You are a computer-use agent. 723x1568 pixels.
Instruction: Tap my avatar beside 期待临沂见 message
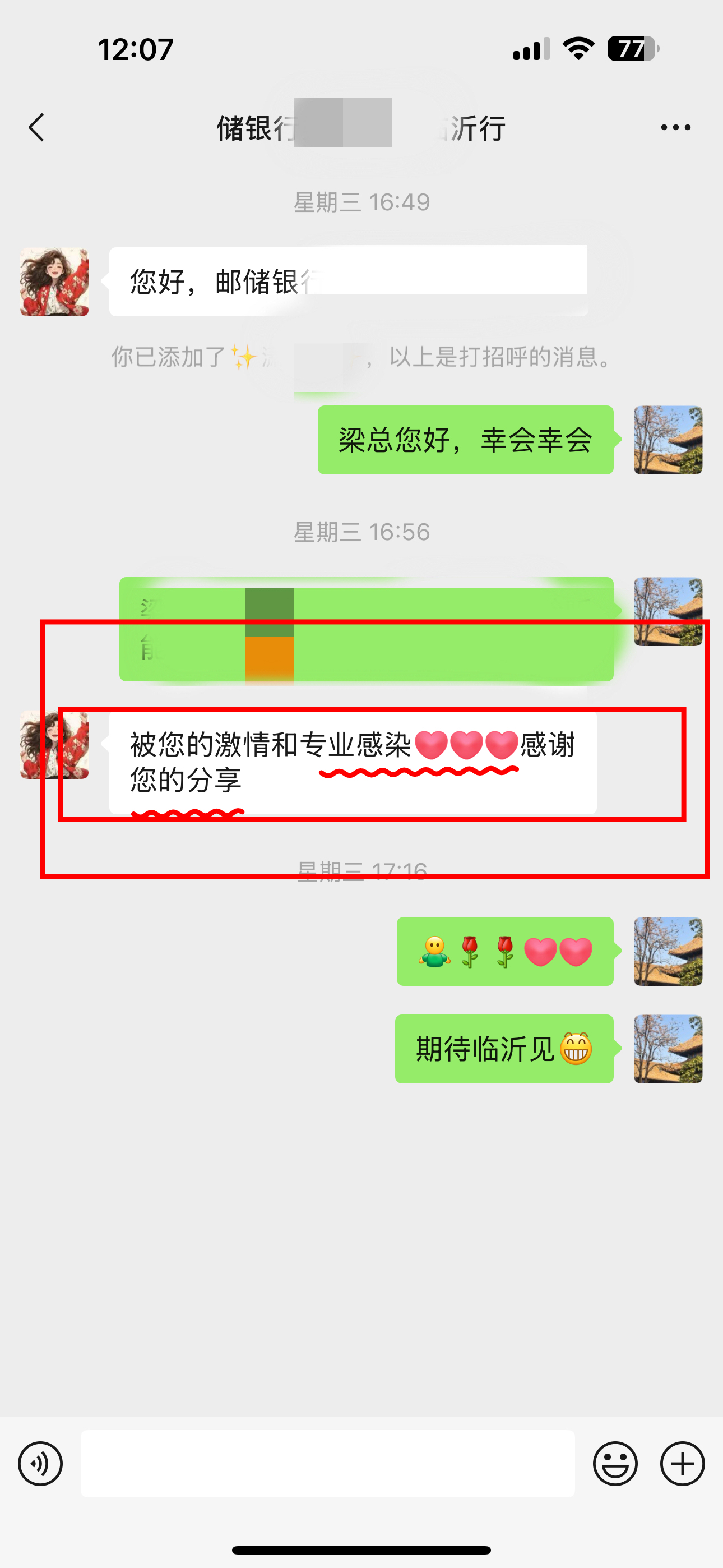(x=668, y=1048)
